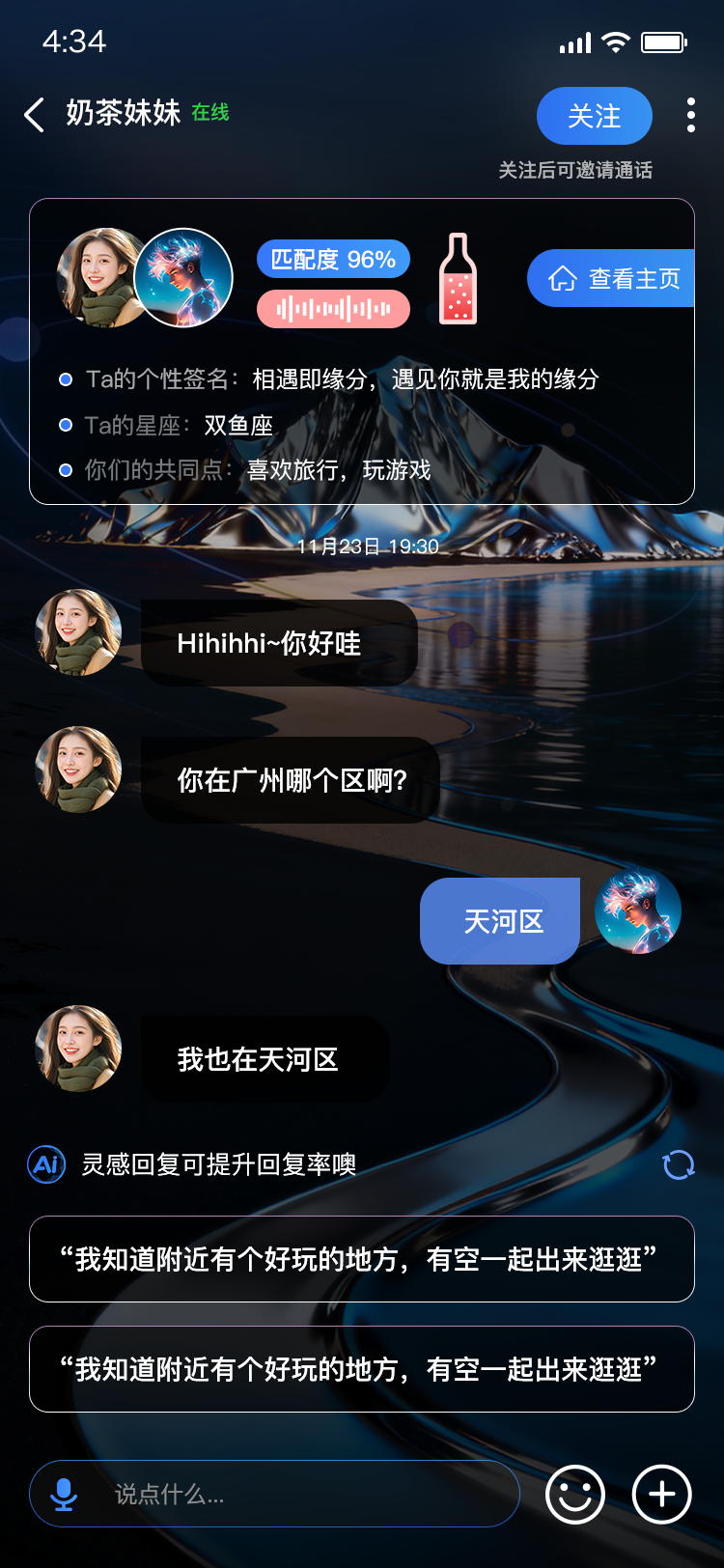724x1568 pixels.
Task: Tap the 关注 follow button
Action: 594,116
